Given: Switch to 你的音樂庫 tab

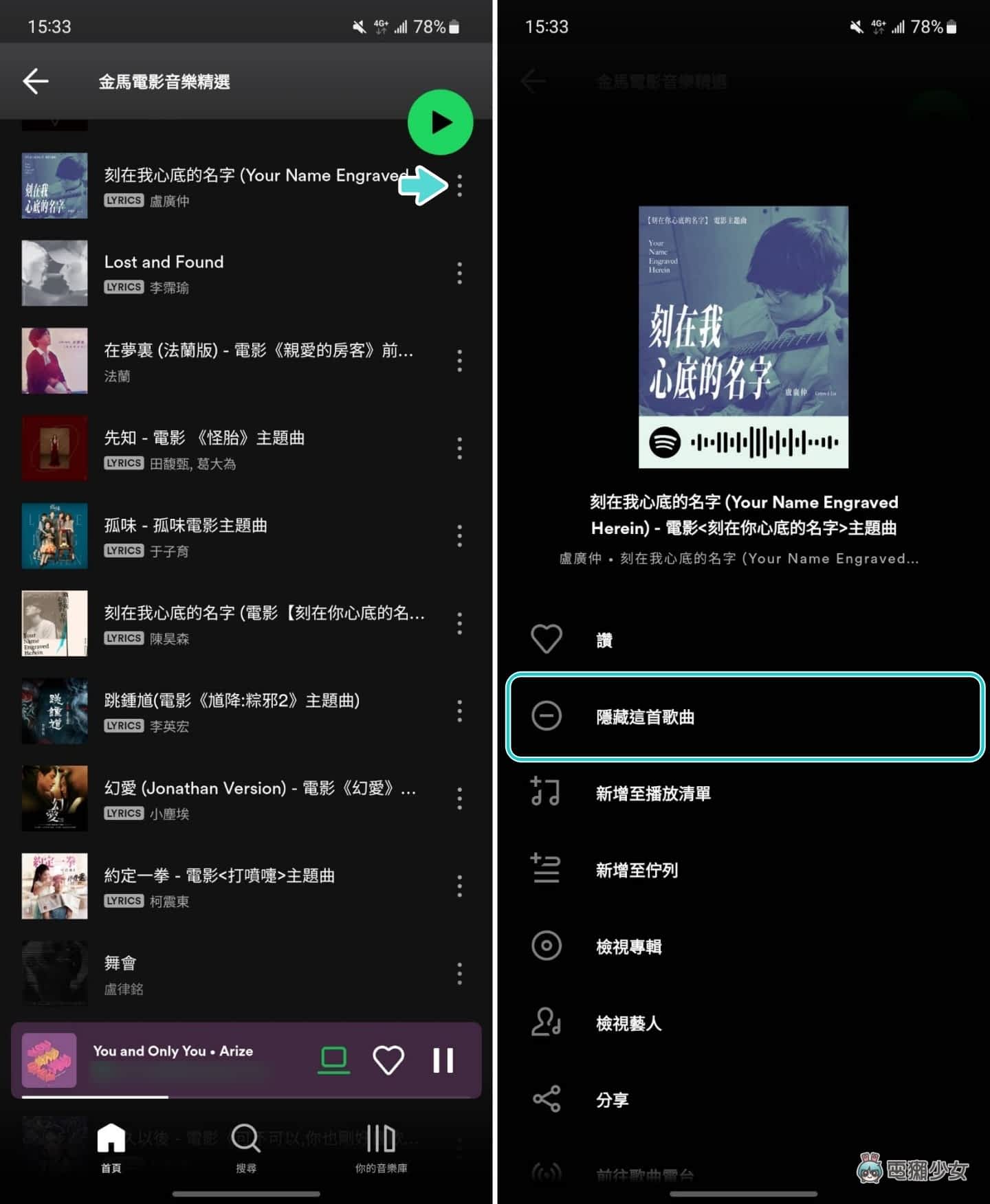Looking at the screenshot, I should coord(381,1148).
